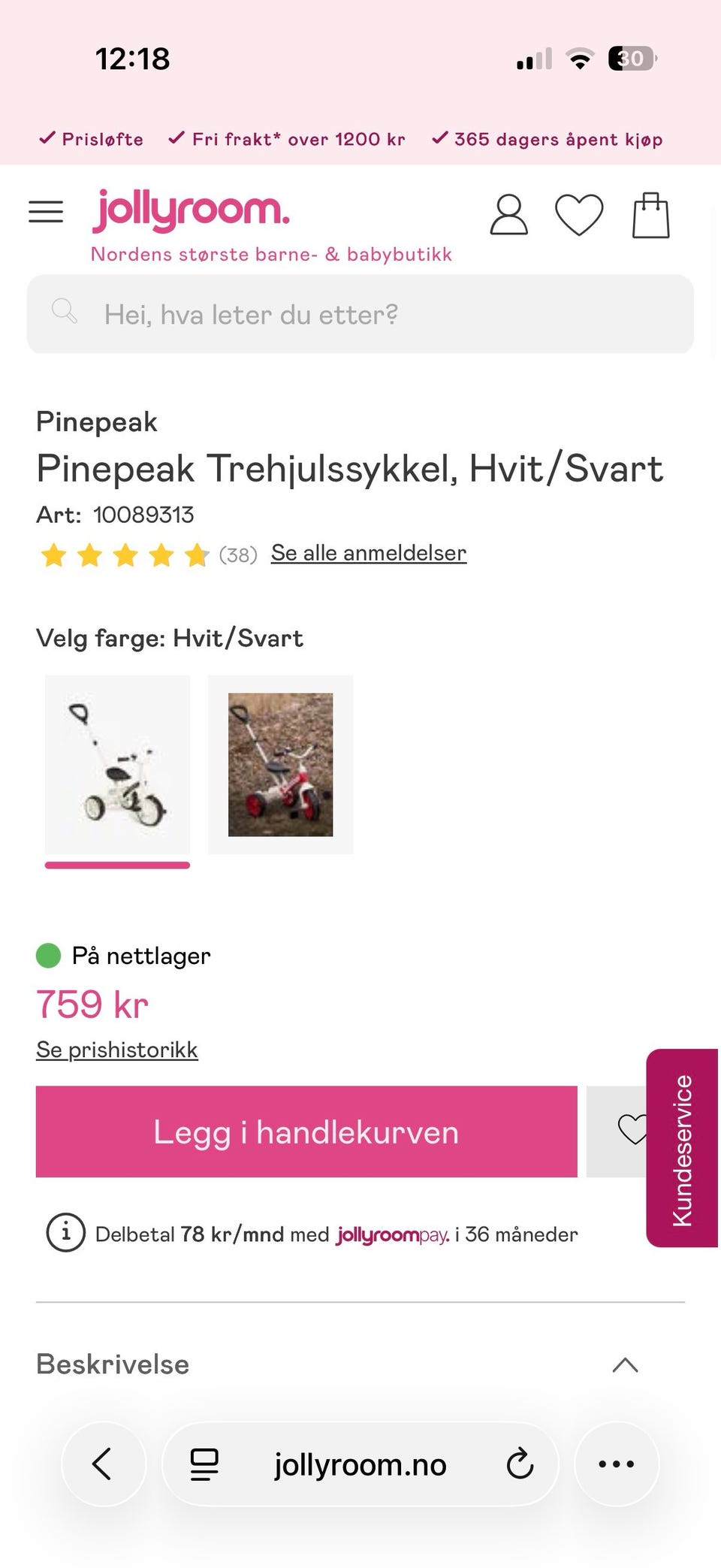Image resolution: width=721 pixels, height=1568 pixels.
Task: Open the page tools icon in the address bar
Action: 204,1464
